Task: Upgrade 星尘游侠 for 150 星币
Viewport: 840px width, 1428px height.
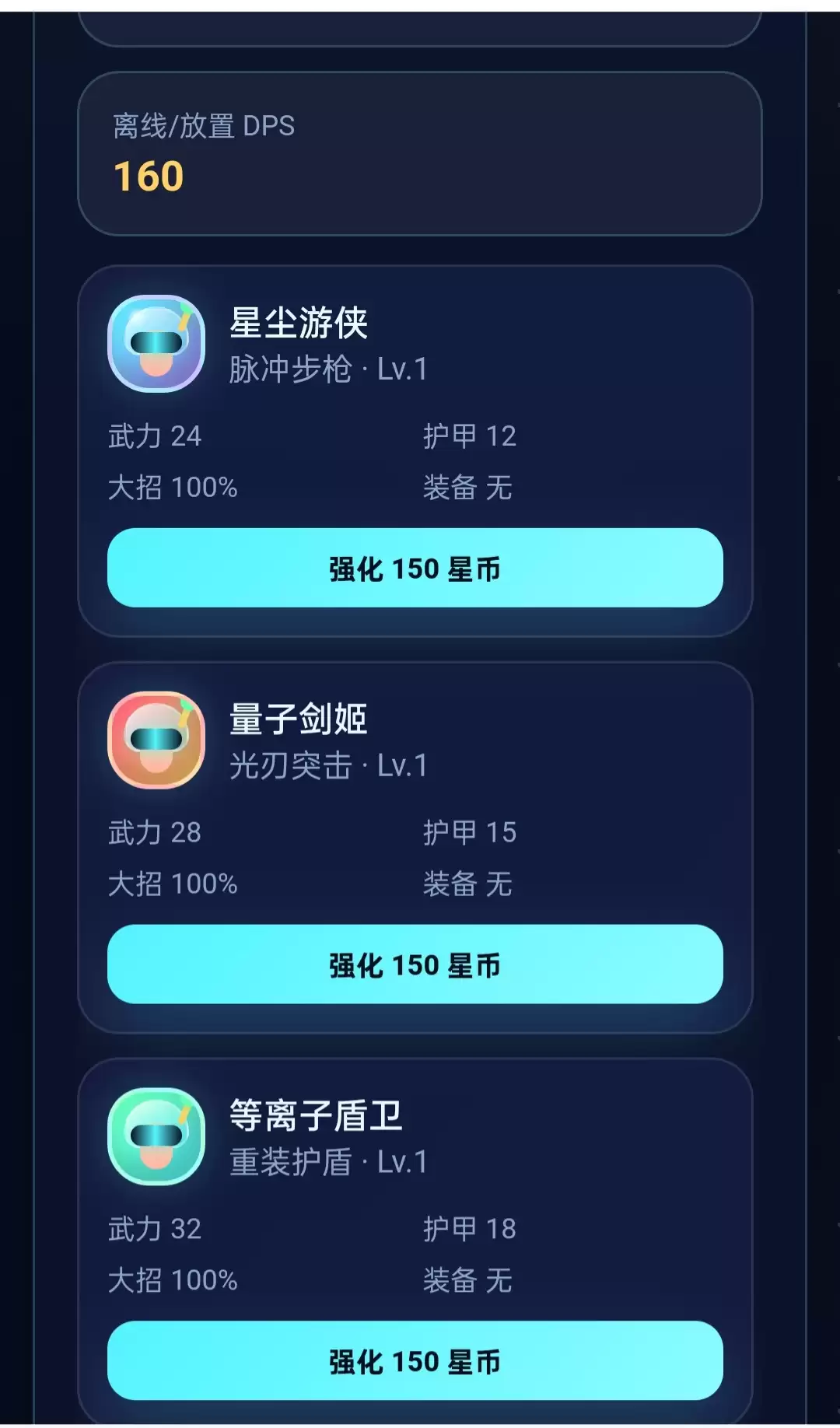Action: point(415,568)
